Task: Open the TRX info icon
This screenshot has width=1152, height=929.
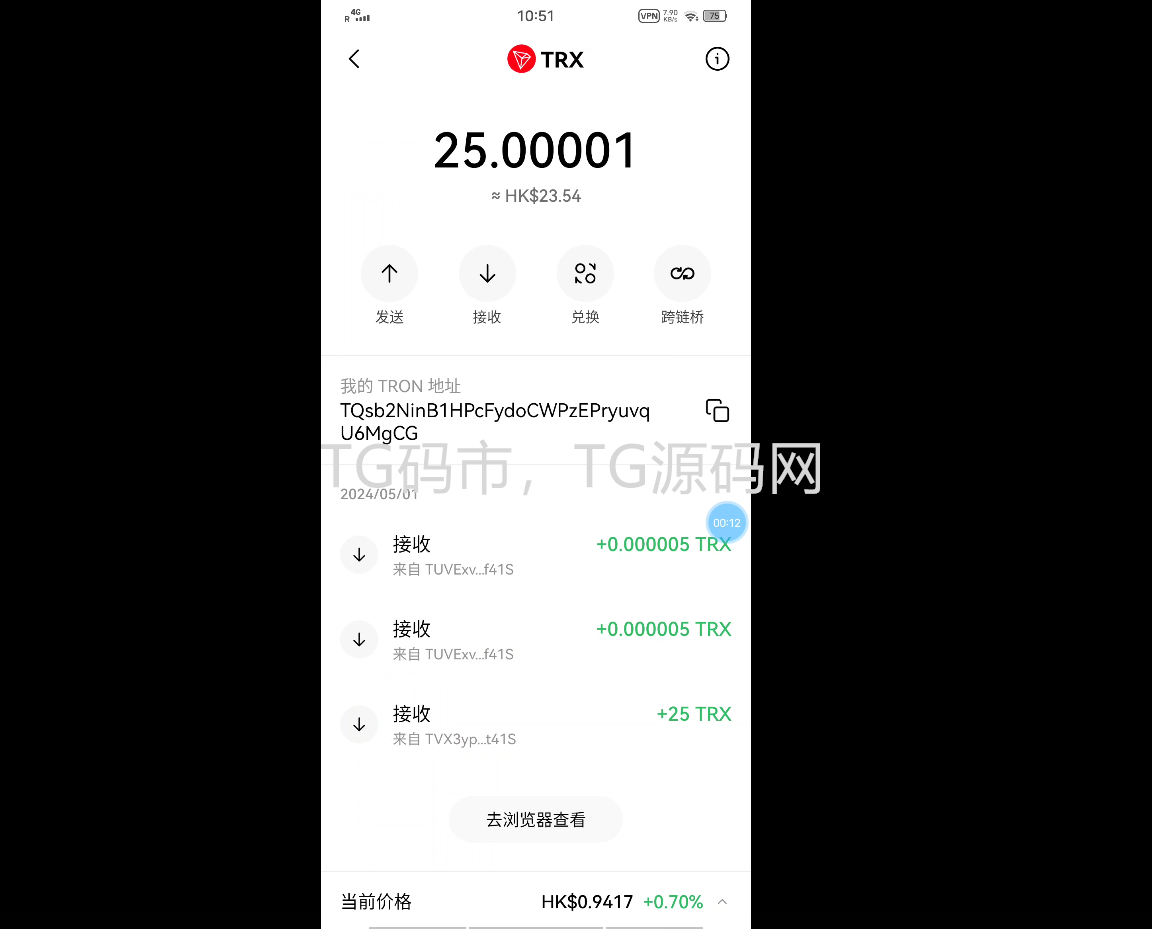Action: (717, 59)
